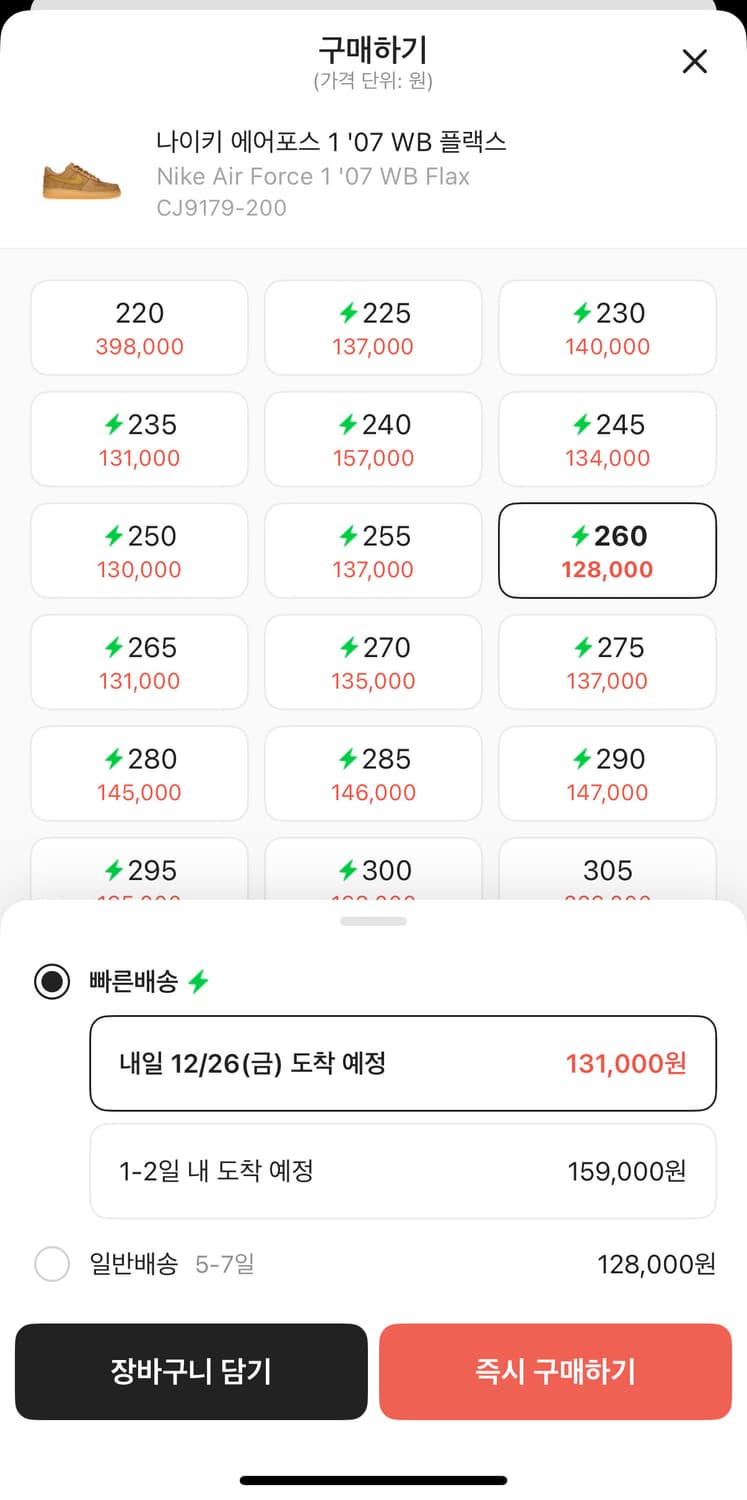The height and width of the screenshot is (1500, 747).
Task: Select the 일반배송 standard delivery radio button
Action: coord(52,1264)
